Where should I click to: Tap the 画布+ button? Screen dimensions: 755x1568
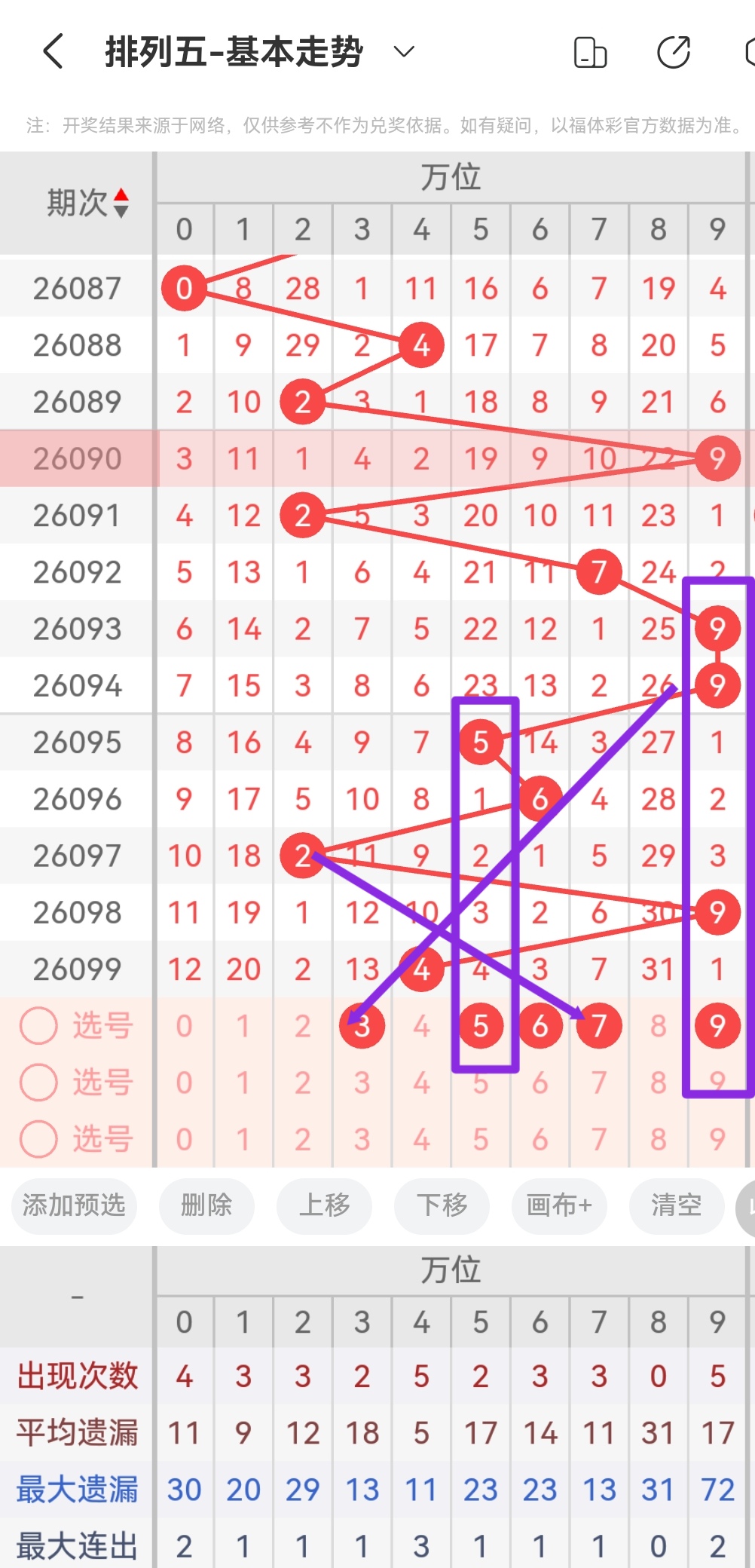[559, 1205]
